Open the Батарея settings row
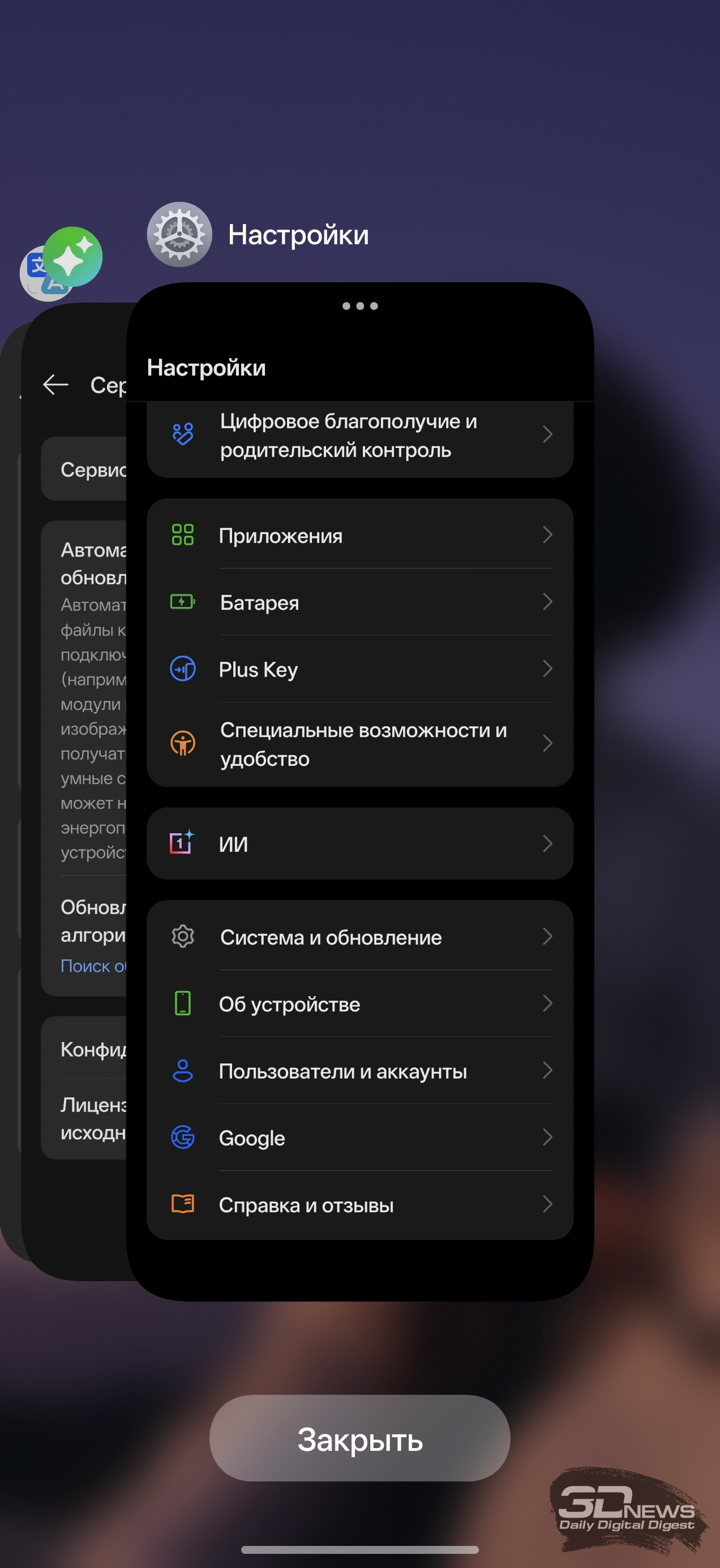The width and height of the screenshot is (720, 1568). [x=359, y=602]
